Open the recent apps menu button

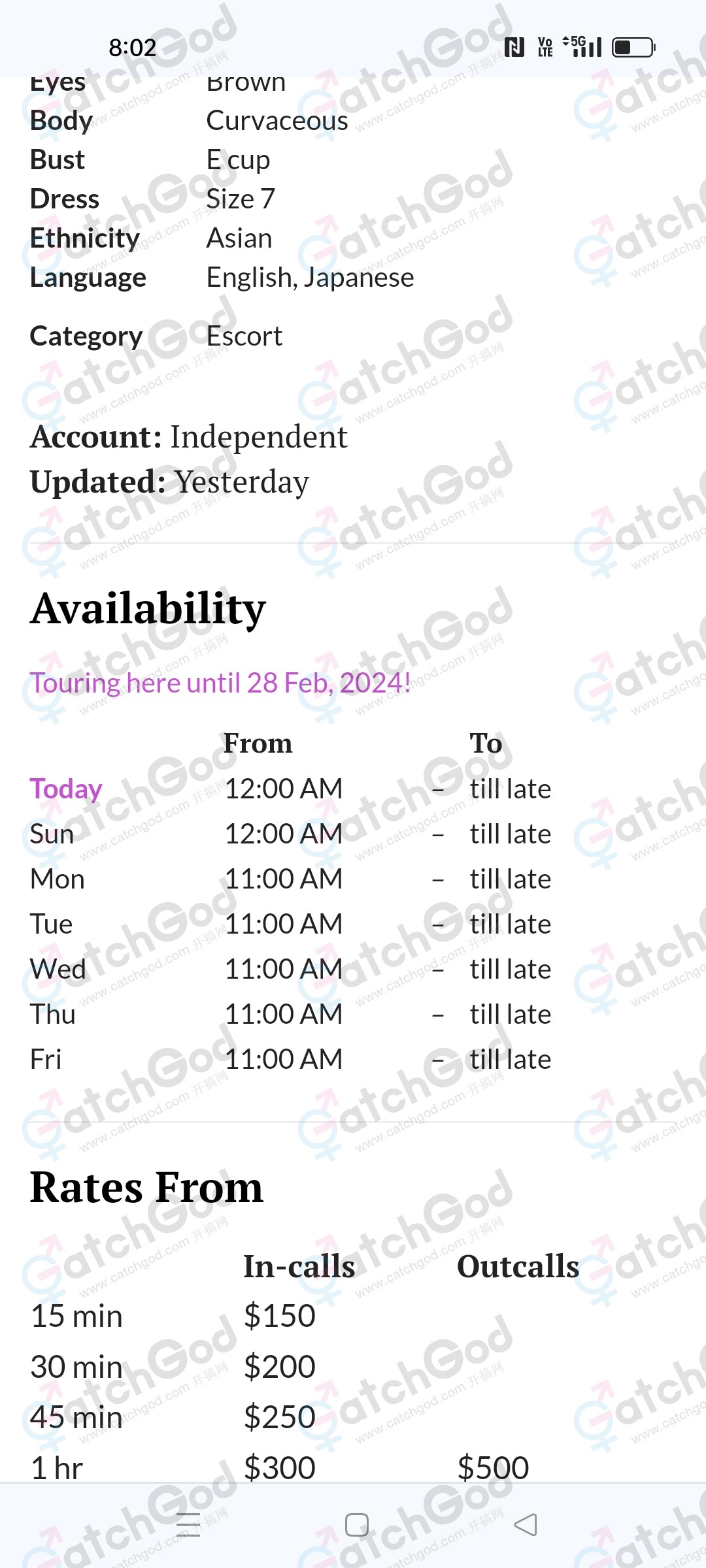(x=188, y=1525)
